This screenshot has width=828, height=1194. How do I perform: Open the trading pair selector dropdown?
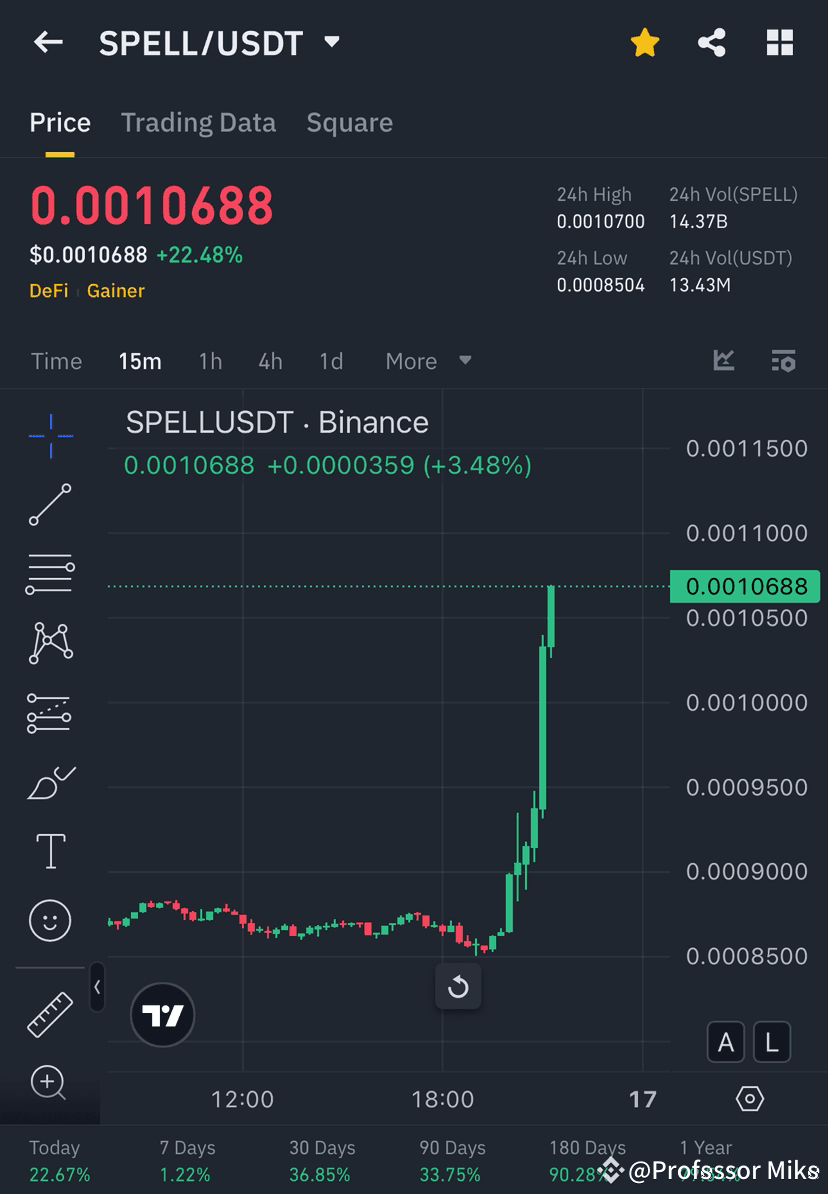330,42
